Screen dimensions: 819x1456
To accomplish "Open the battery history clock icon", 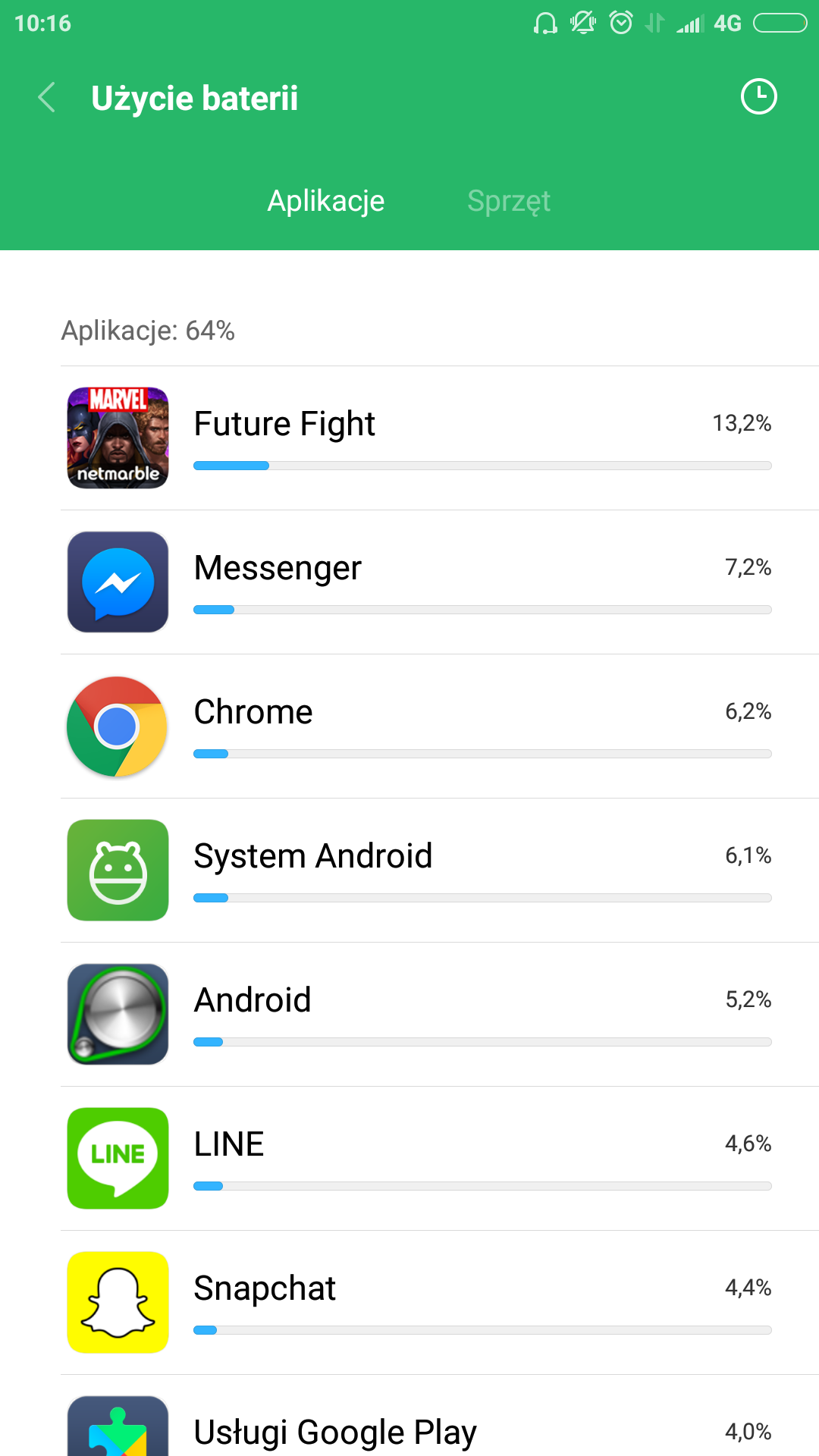I will pyautogui.click(x=758, y=97).
